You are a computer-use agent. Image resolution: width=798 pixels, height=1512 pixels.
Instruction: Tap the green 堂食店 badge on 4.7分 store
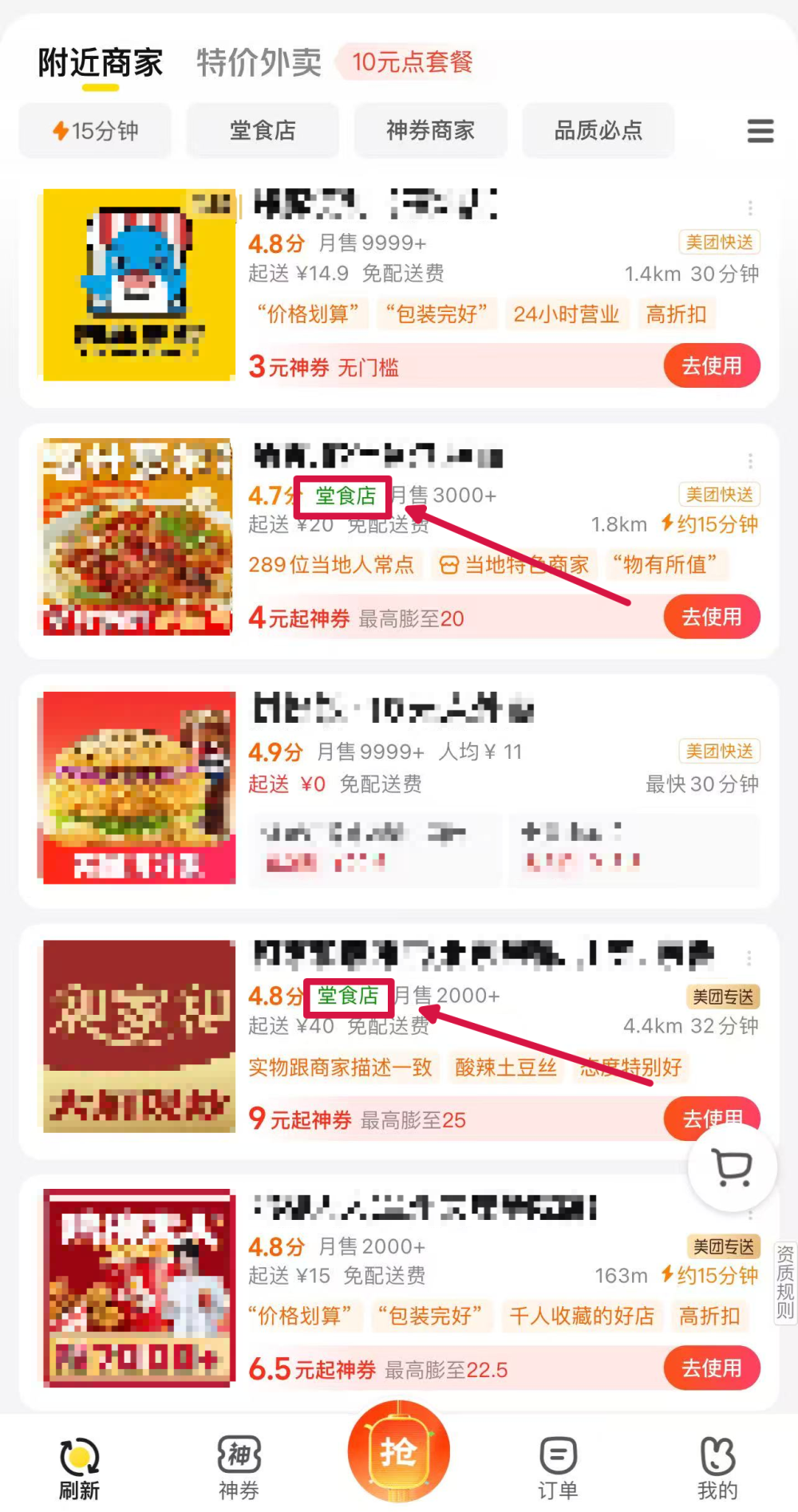point(342,495)
